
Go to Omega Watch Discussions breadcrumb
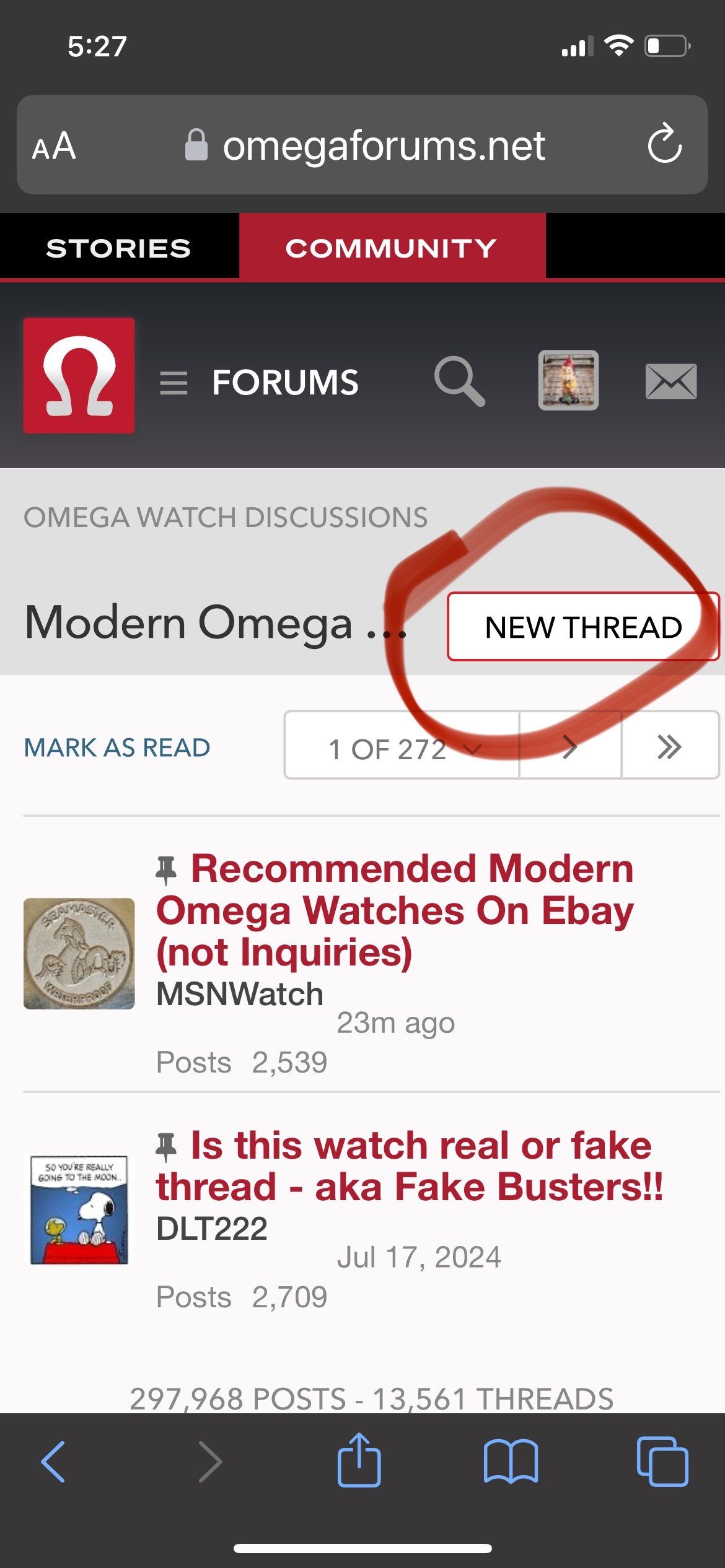click(x=226, y=517)
